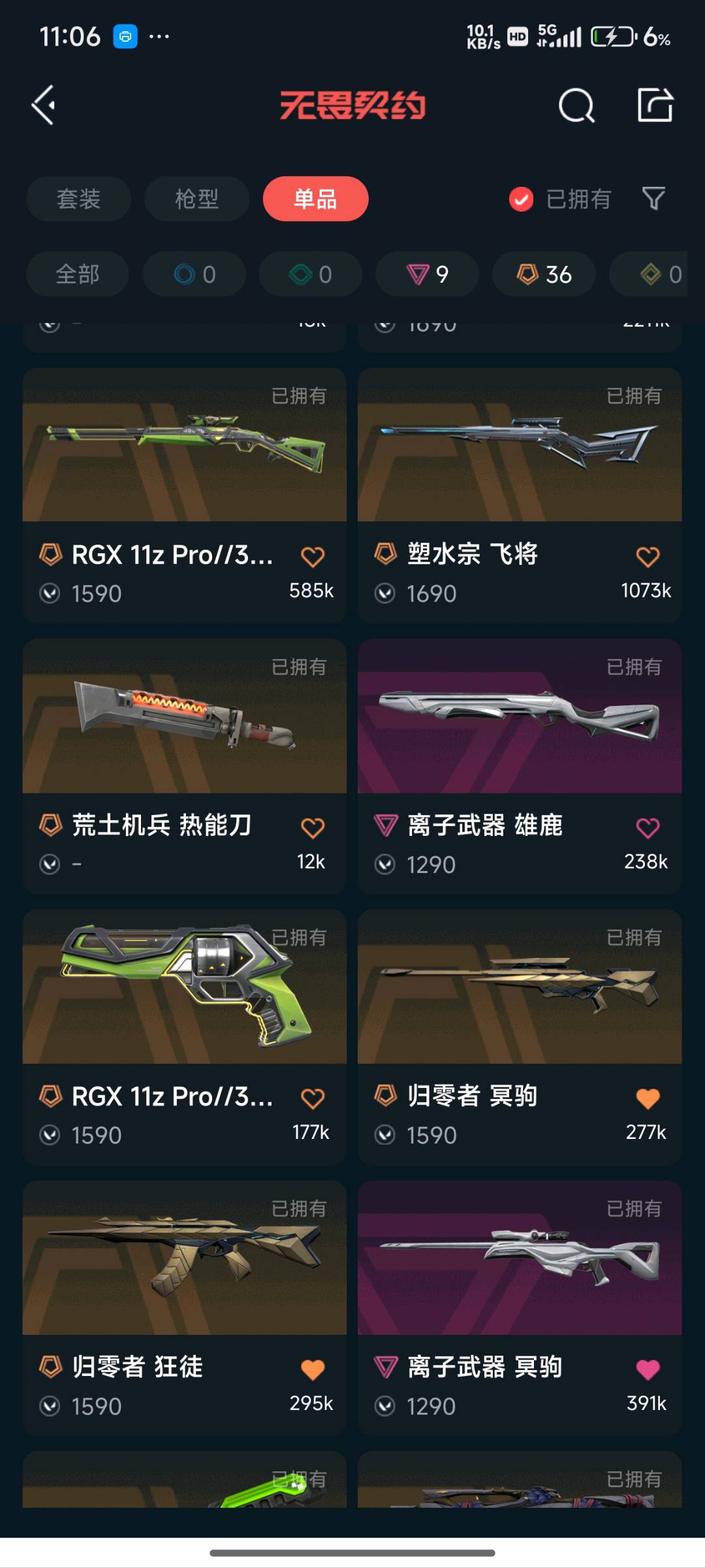Open the search icon in the header

[576, 105]
